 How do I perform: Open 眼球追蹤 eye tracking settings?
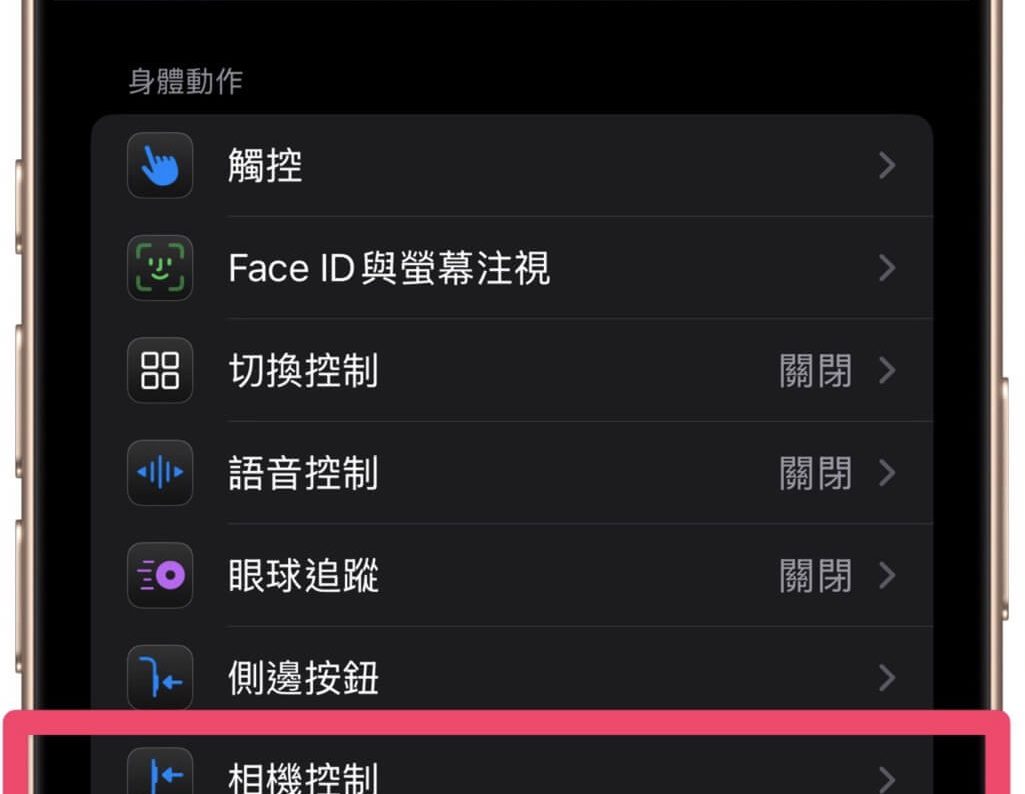[510, 576]
